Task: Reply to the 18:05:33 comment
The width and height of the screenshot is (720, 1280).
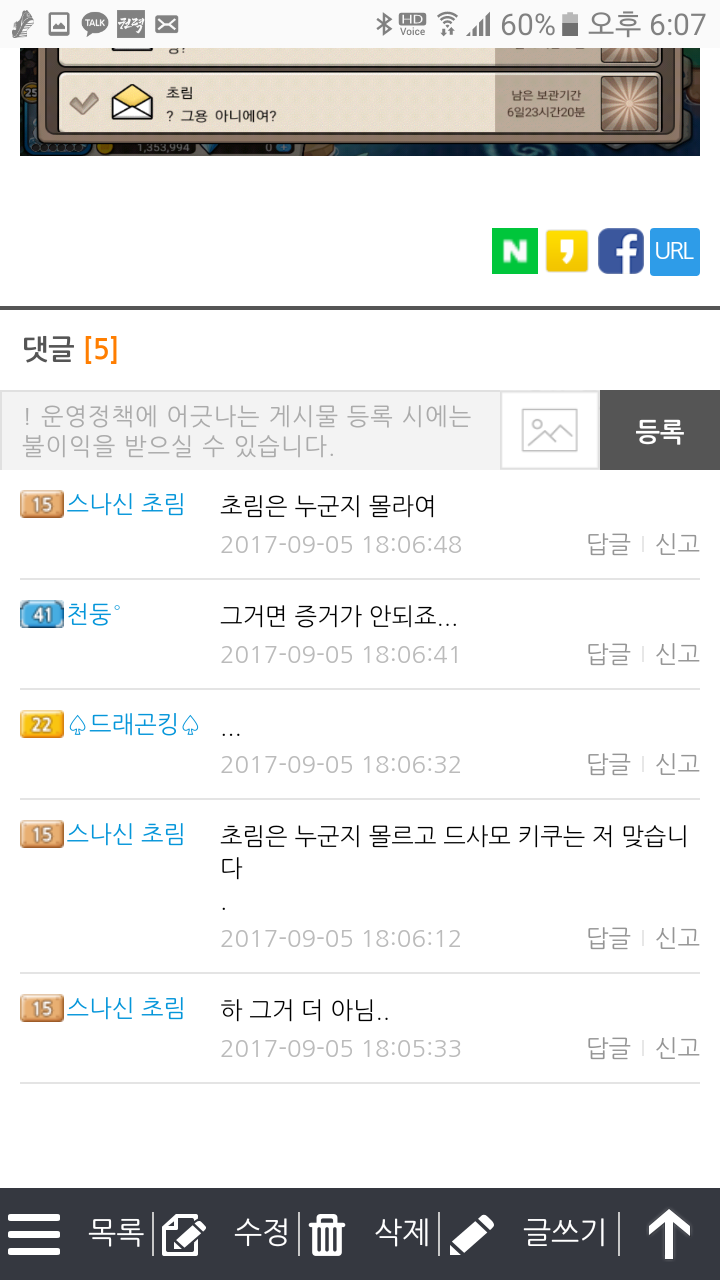Action: (608, 1048)
